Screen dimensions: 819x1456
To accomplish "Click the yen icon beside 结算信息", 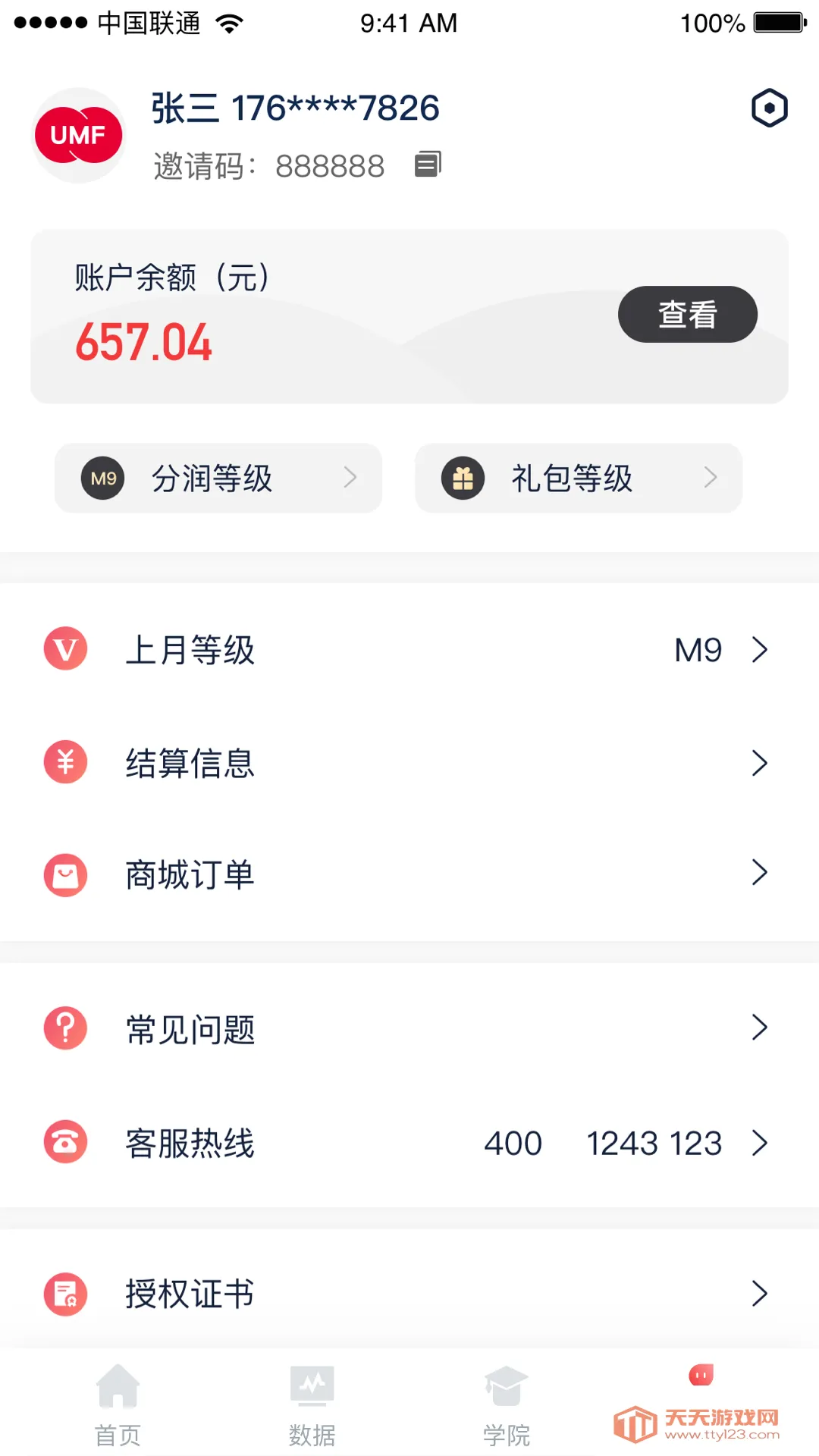I will (65, 762).
